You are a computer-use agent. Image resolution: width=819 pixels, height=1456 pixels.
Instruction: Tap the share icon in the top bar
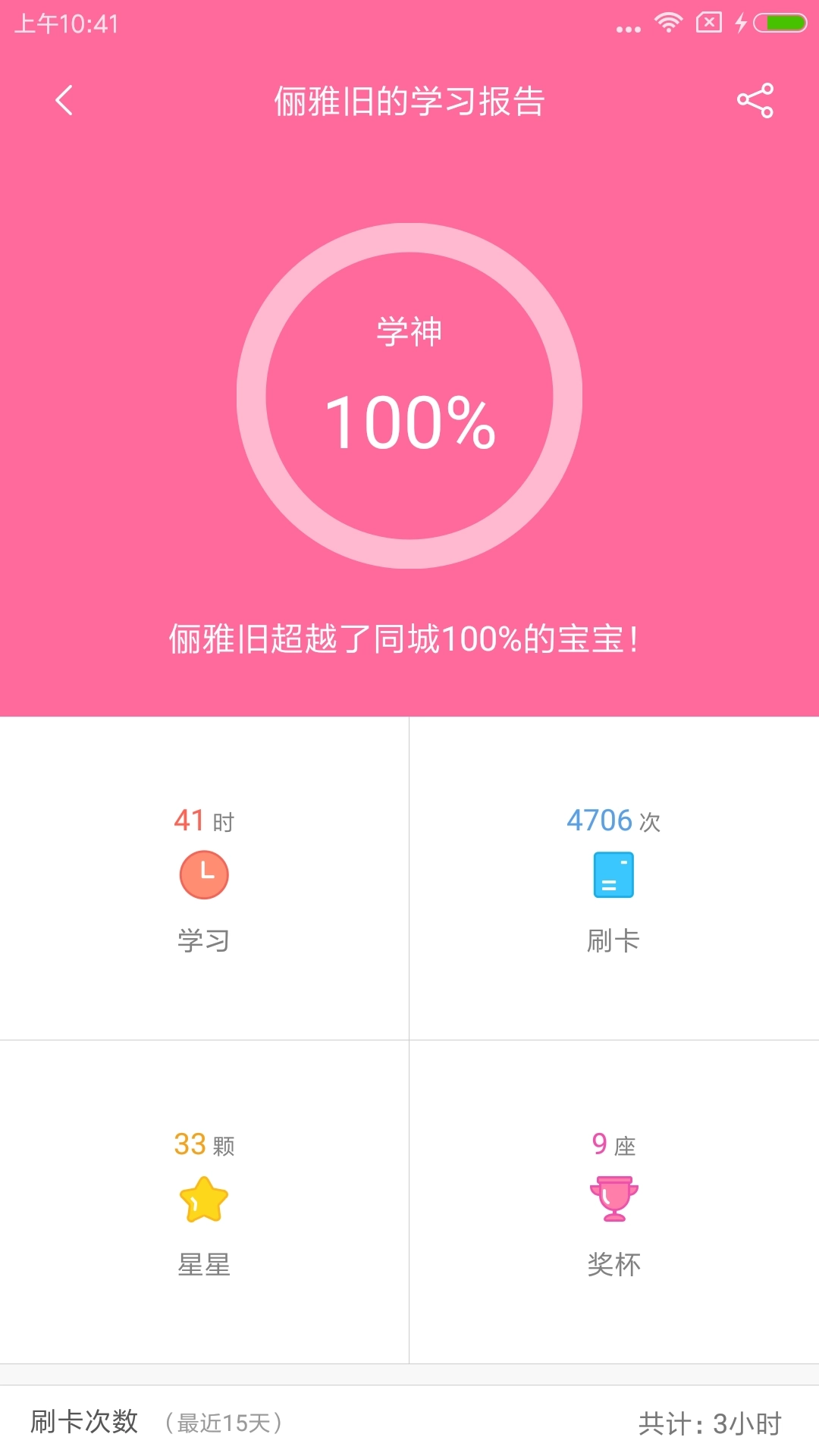pyautogui.click(x=755, y=101)
